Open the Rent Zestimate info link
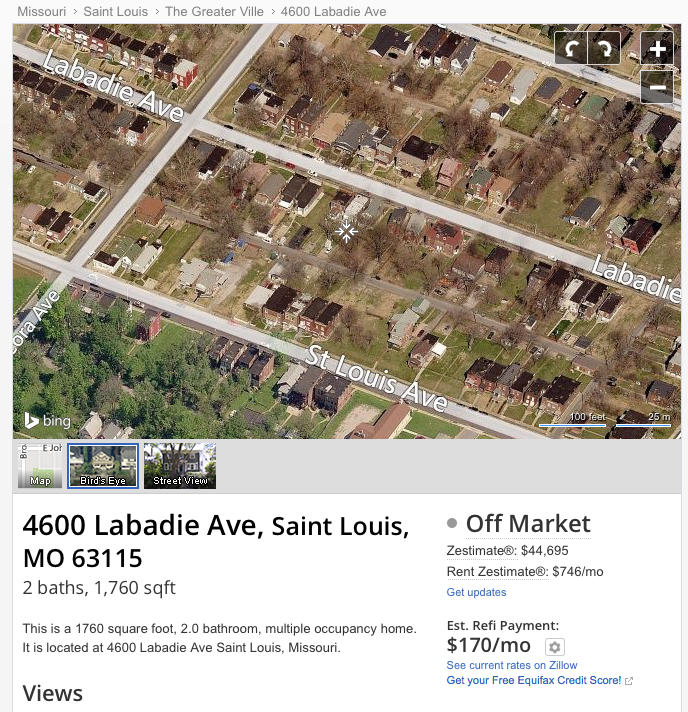688x712 pixels. pos(497,572)
